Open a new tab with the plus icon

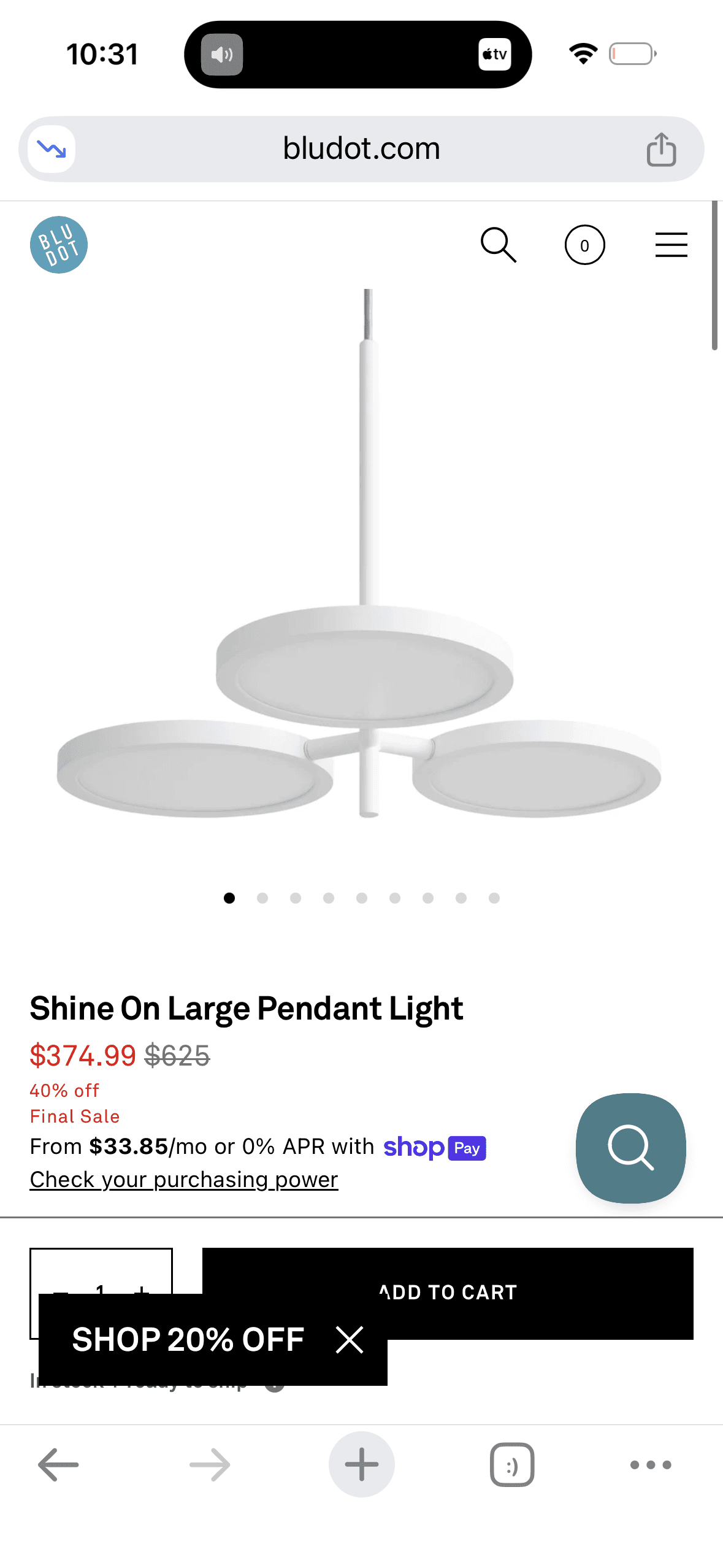[361, 1465]
